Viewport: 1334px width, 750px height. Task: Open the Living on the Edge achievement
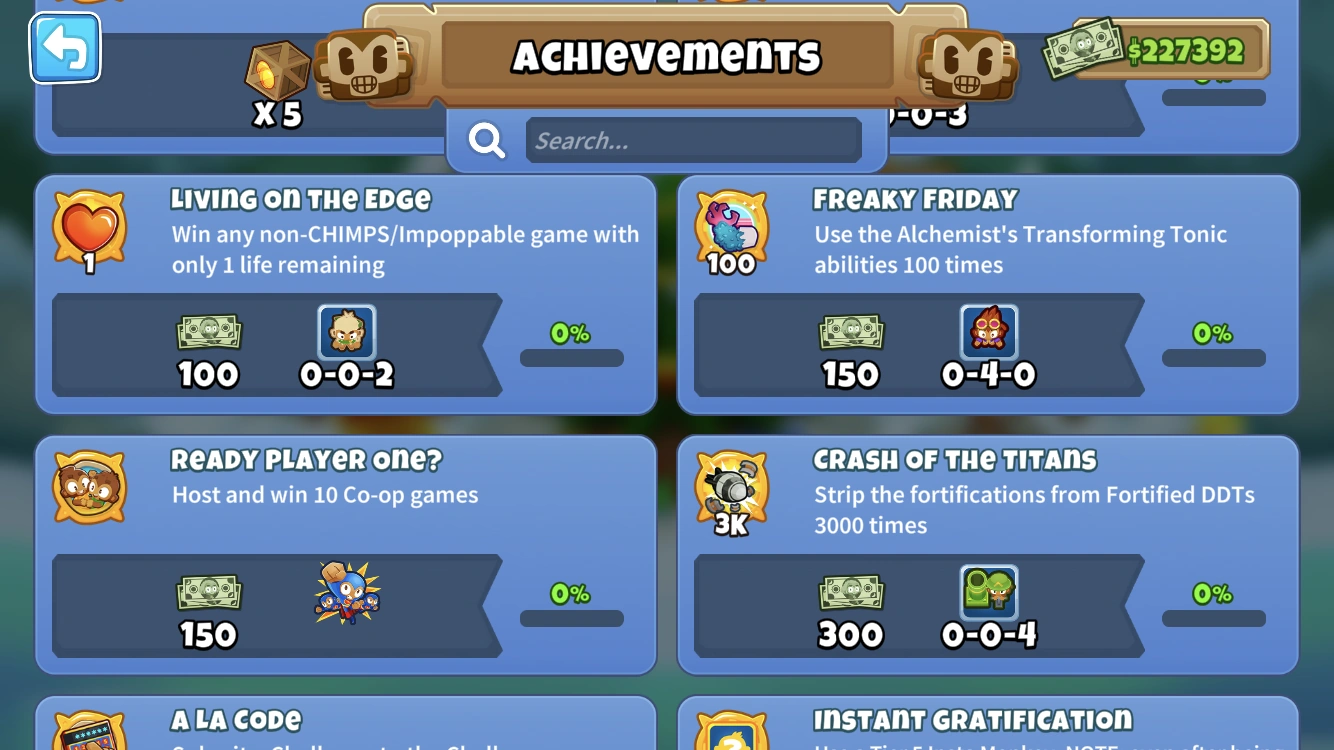tap(345, 294)
